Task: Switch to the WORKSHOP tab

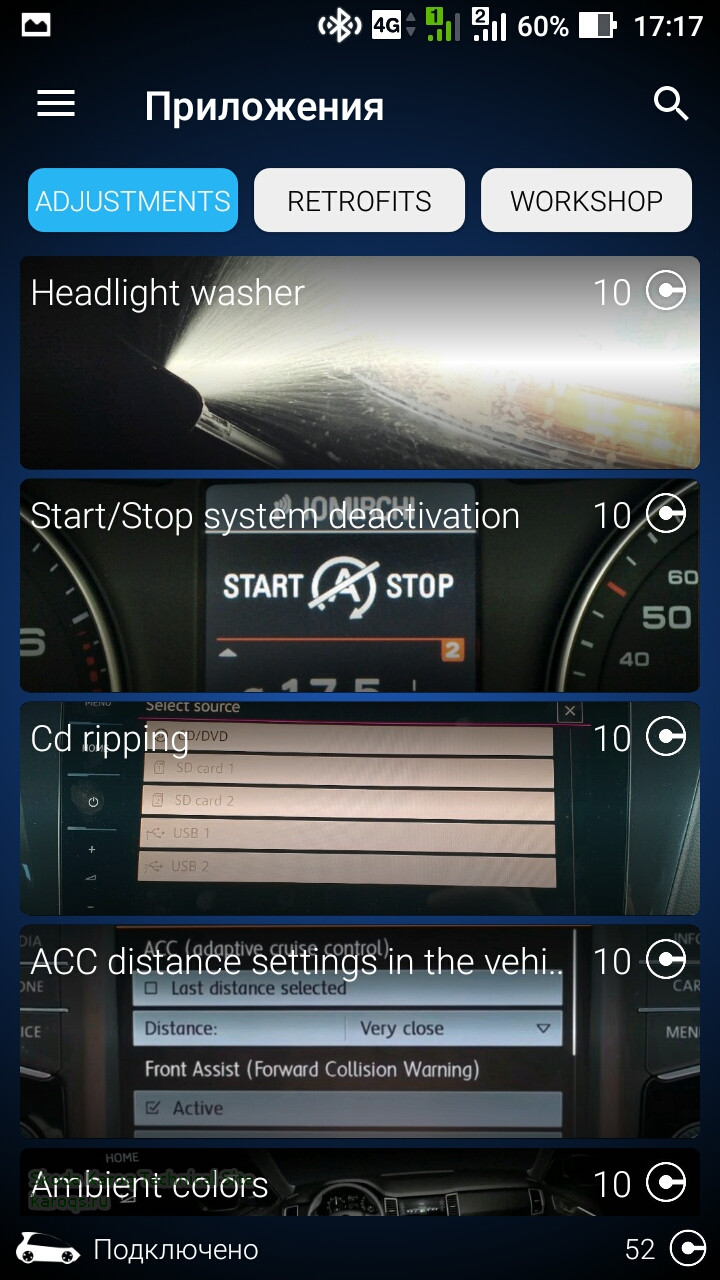Action: [586, 200]
